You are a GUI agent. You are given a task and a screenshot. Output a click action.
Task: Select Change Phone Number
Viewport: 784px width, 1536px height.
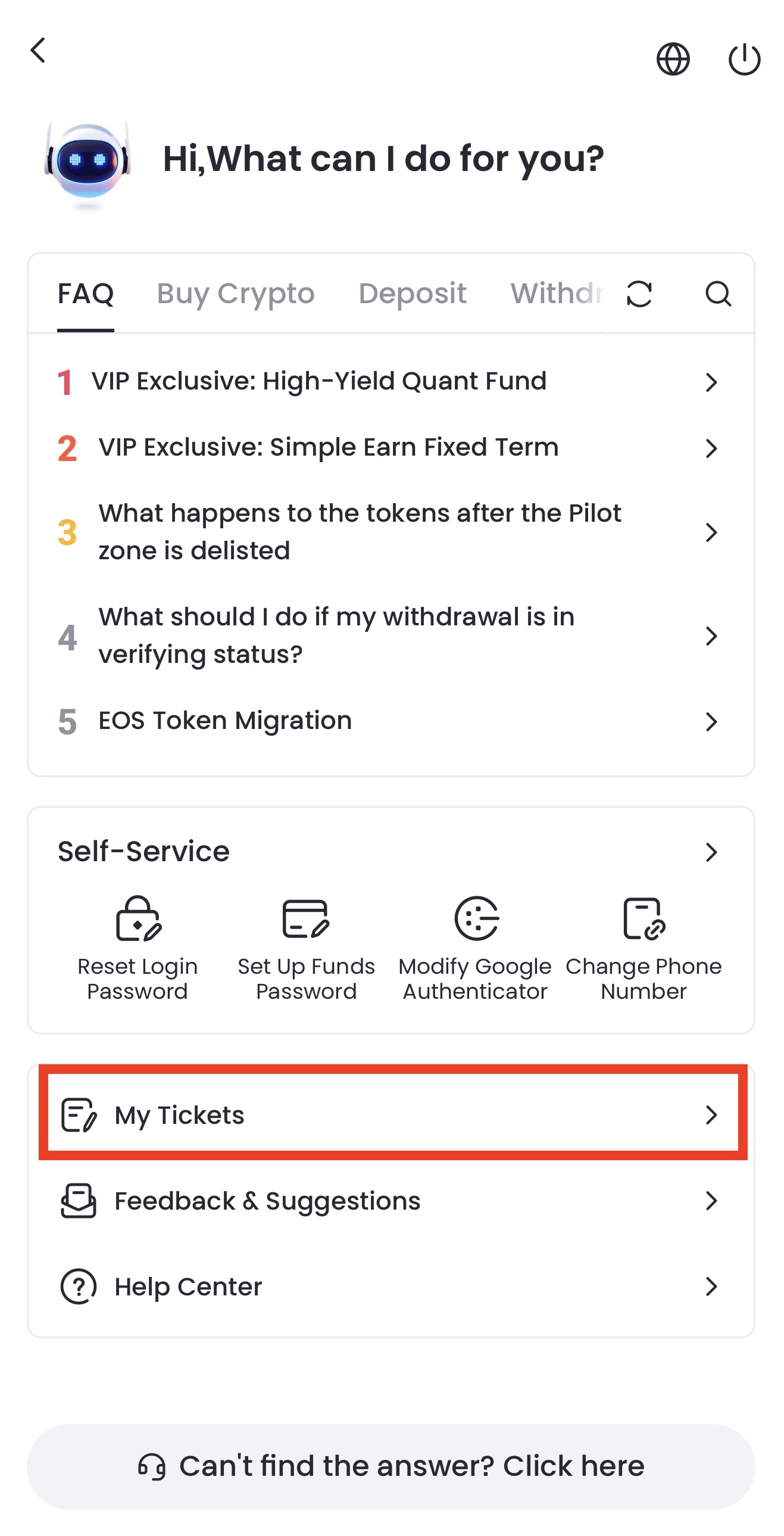644,948
